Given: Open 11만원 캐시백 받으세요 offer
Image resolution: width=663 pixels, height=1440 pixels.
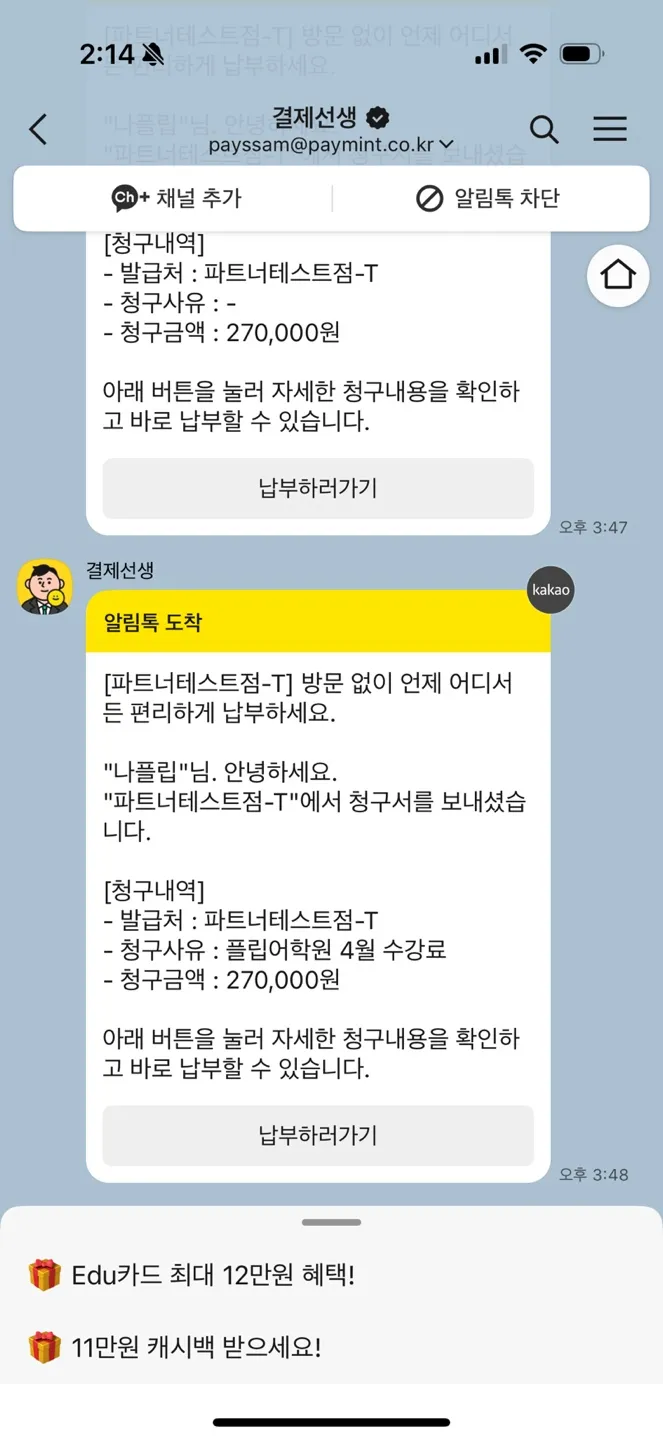Looking at the screenshot, I should pos(176,1347).
